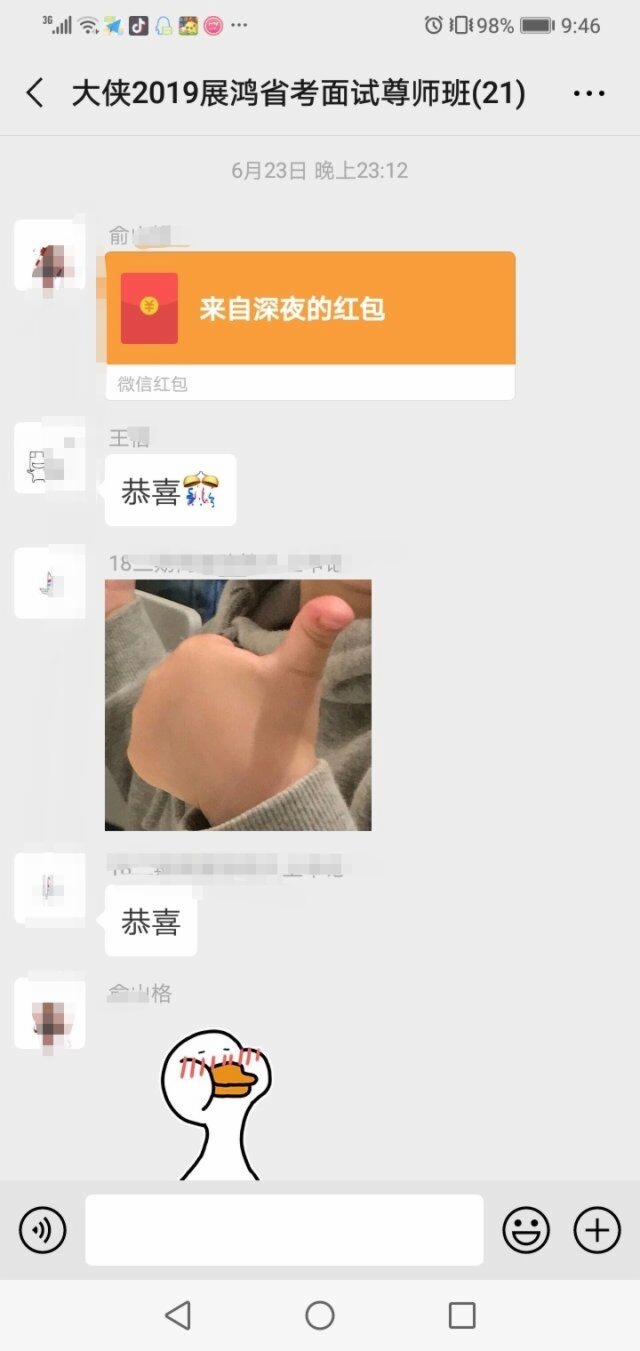Open the avatar of the red packet sender
The image size is (640, 1351).
(x=49, y=255)
